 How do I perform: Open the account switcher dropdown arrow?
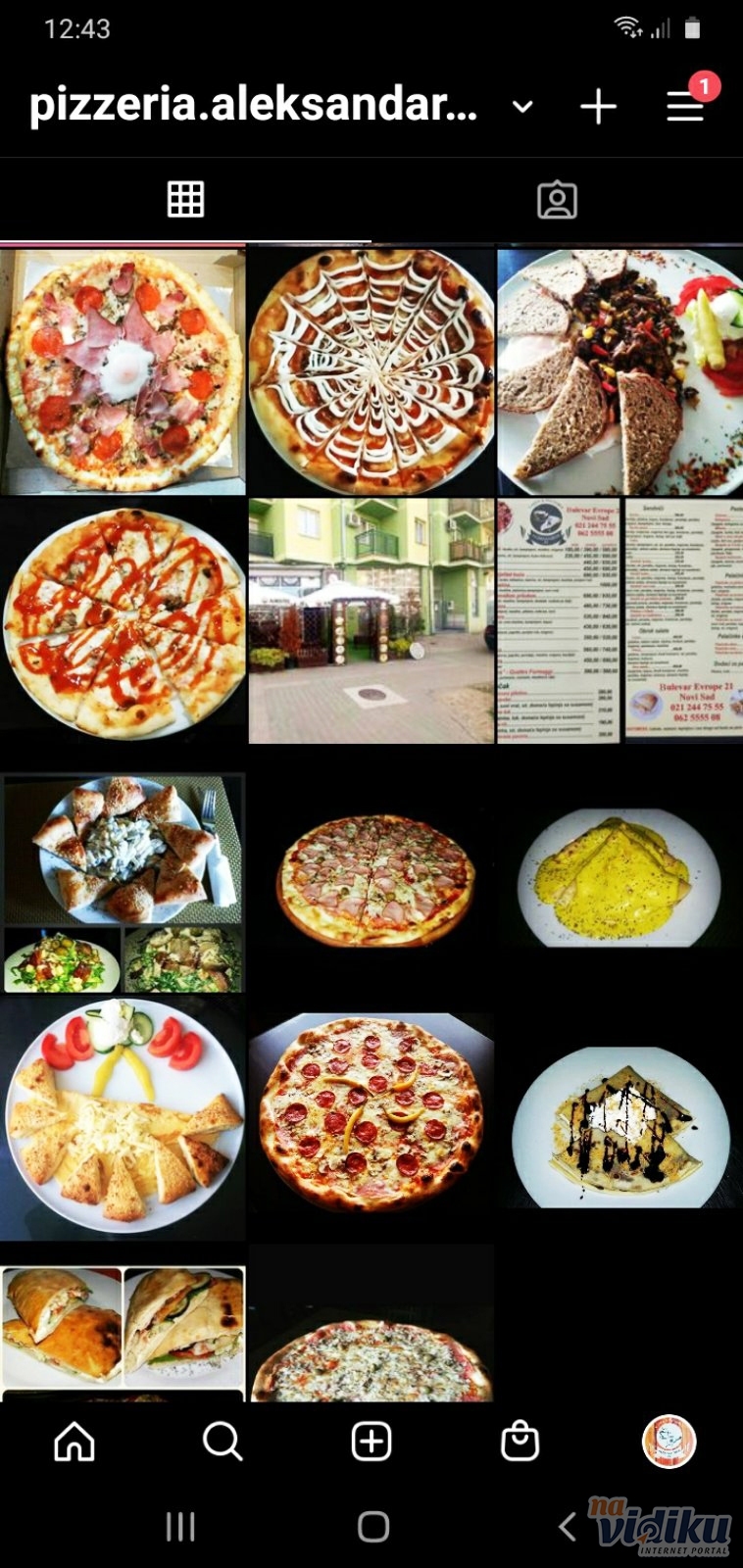click(523, 107)
